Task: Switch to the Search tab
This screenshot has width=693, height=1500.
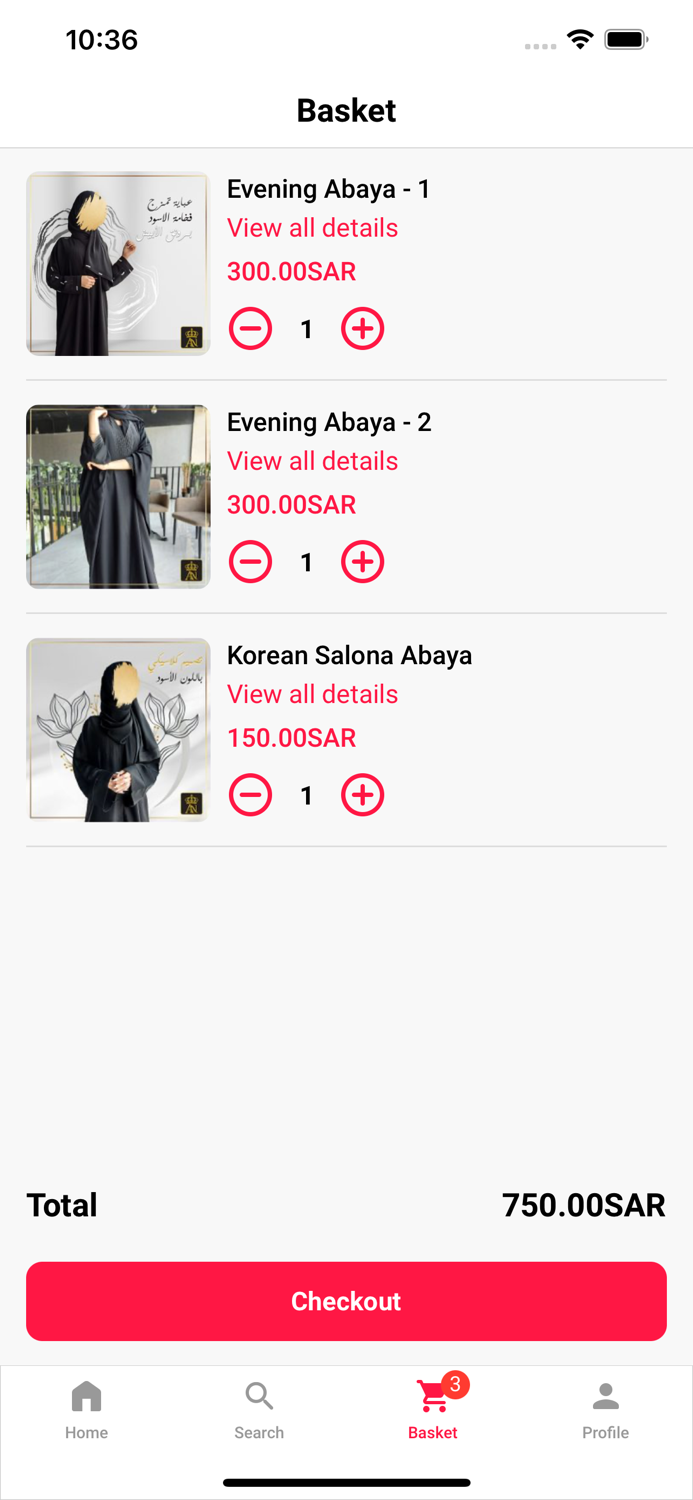Action: point(259,1409)
